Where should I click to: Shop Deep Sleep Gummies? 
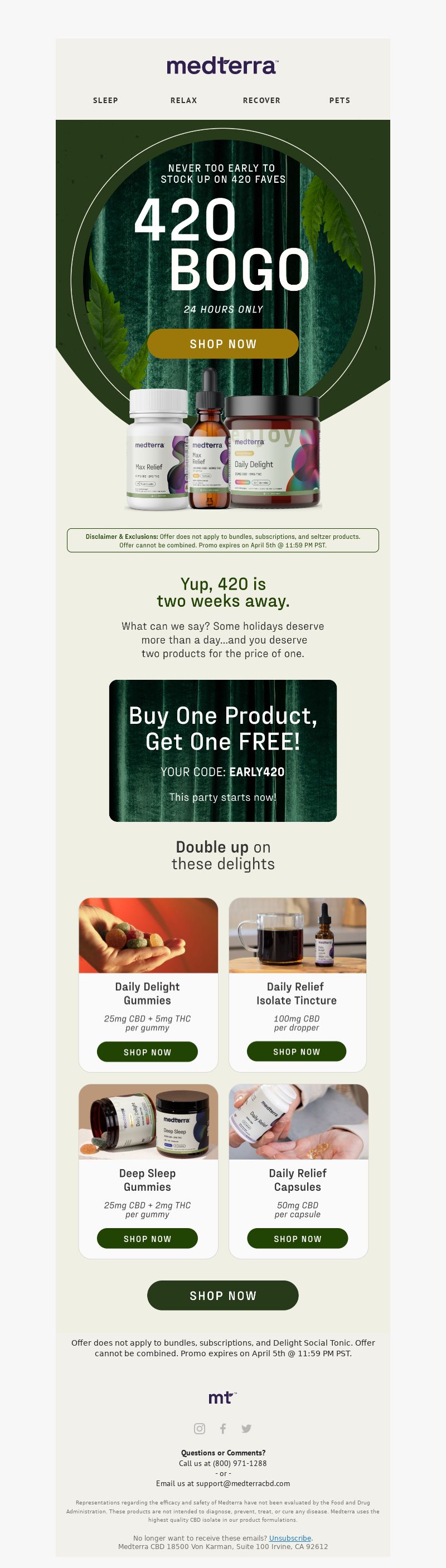[x=147, y=1239]
